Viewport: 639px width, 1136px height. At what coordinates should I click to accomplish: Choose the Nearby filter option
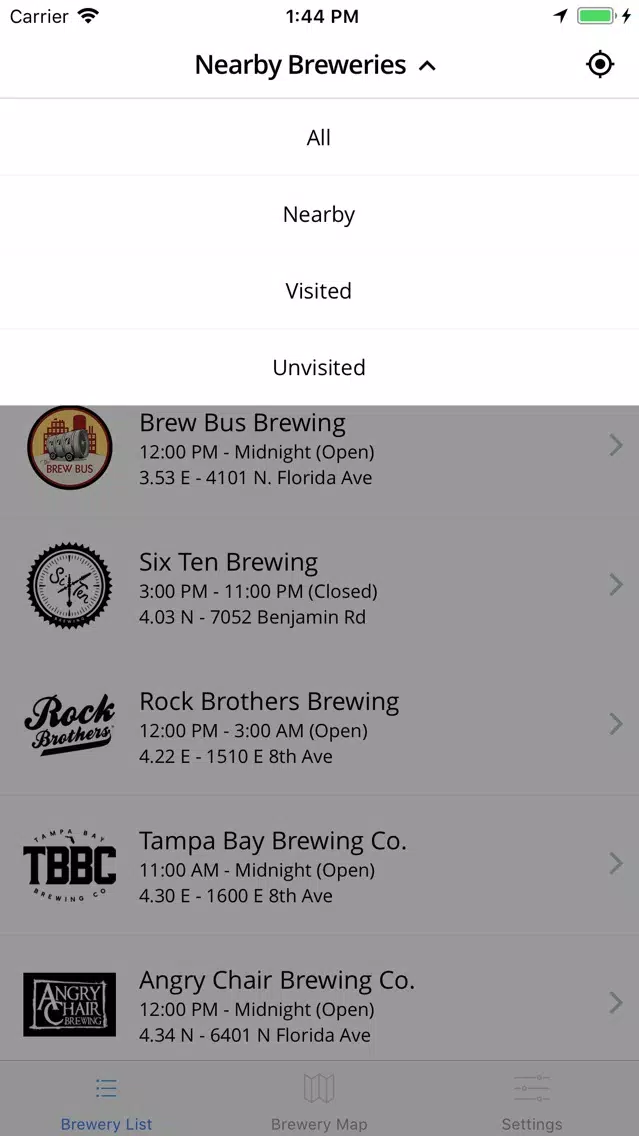pos(320,214)
